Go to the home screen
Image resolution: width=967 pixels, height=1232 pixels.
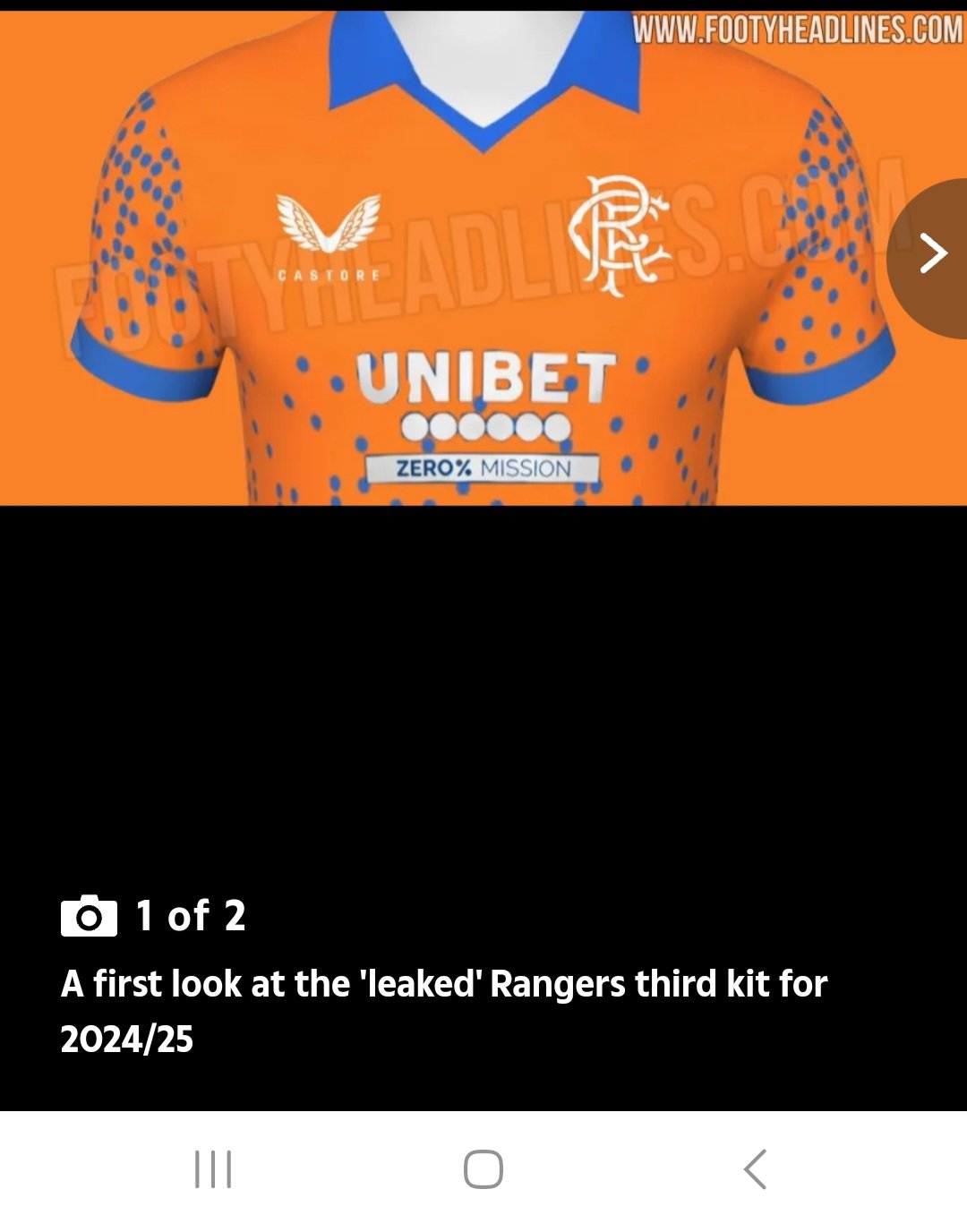[483, 1169]
